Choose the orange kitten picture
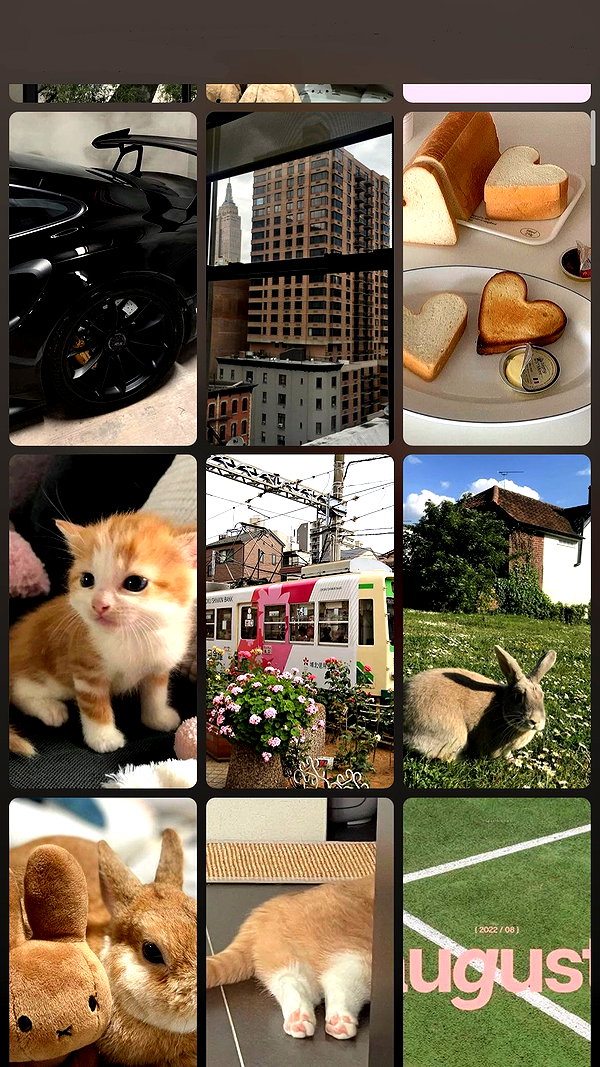 pyautogui.click(x=103, y=621)
